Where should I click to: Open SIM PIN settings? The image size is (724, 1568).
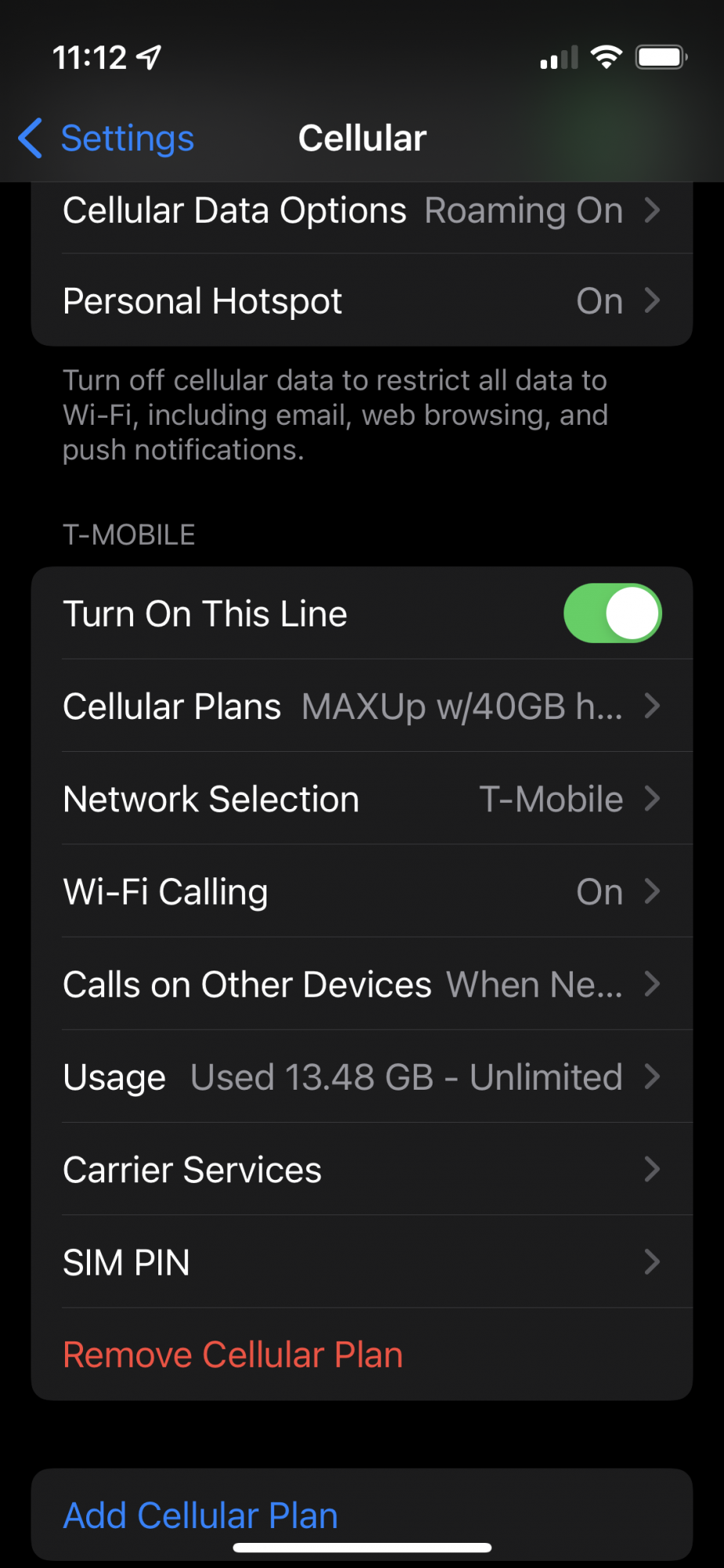tap(362, 1261)
